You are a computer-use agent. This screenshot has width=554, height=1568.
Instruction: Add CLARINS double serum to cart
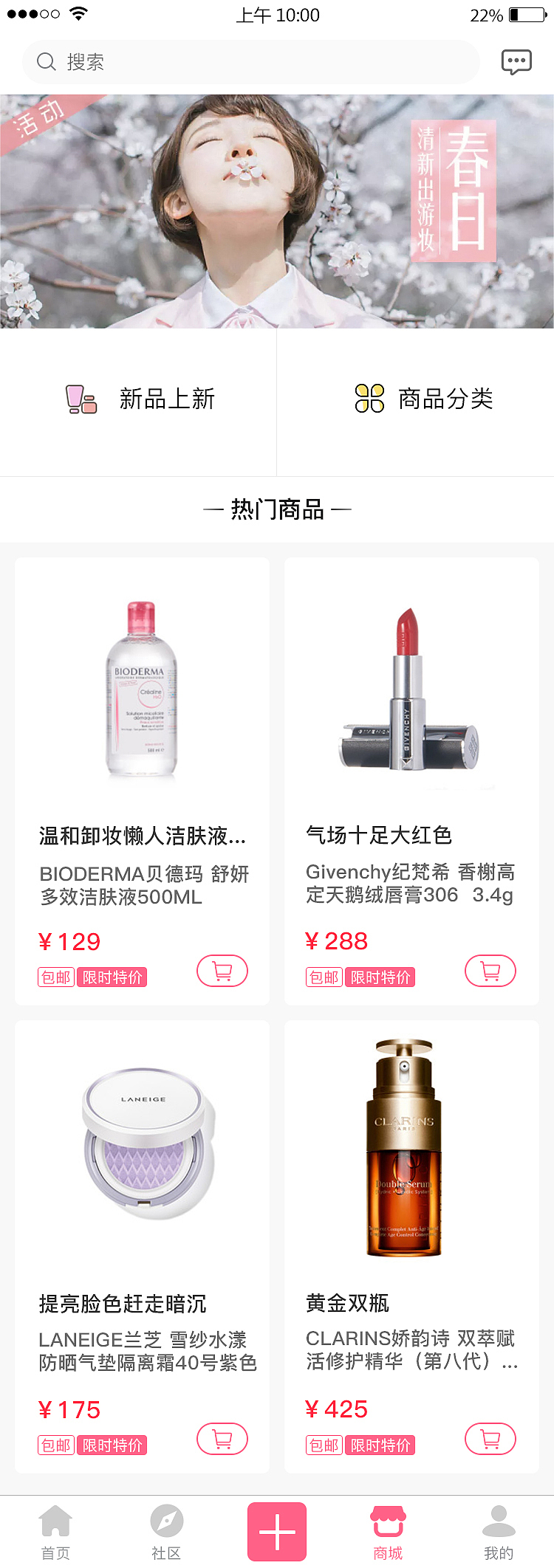point(490,1438)
